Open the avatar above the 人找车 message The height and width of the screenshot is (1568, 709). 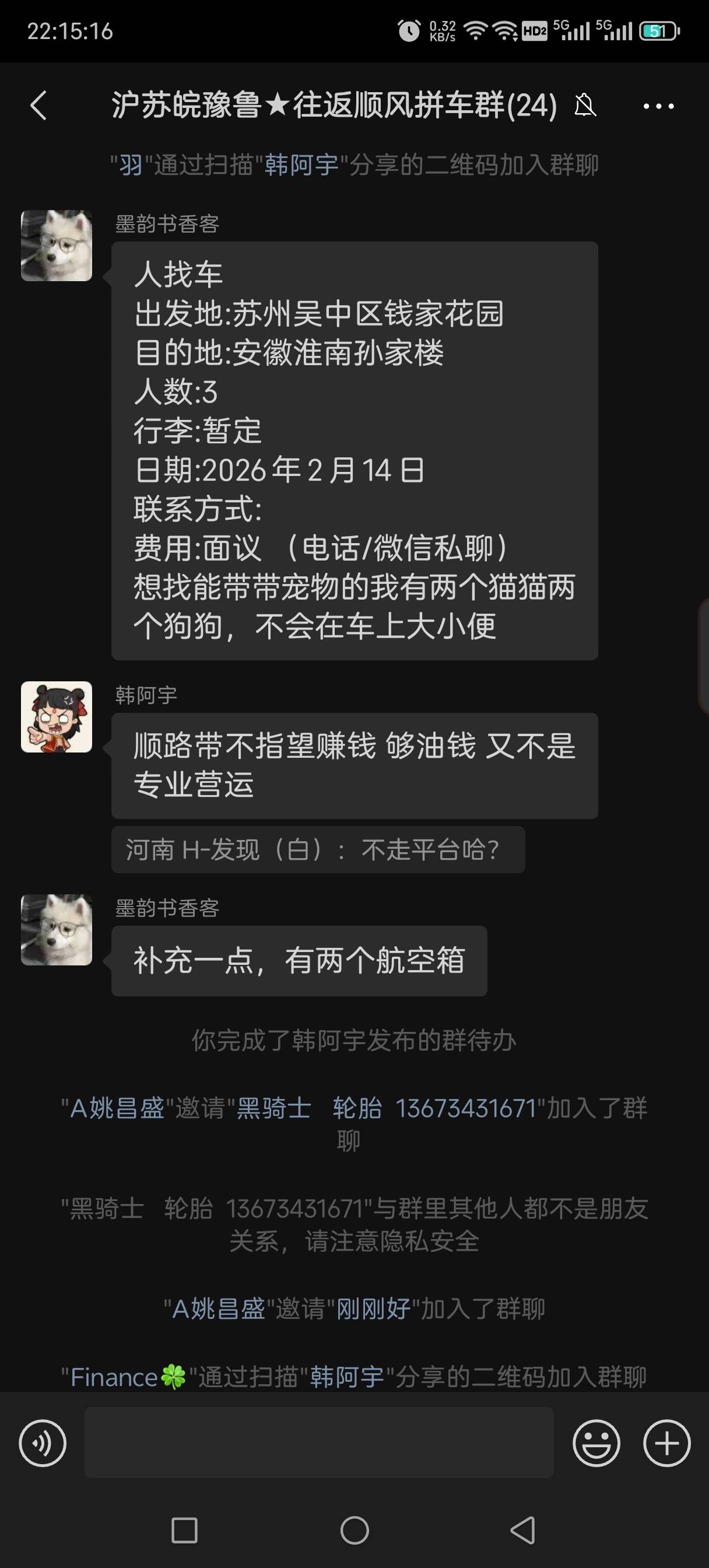coord(57,246)
